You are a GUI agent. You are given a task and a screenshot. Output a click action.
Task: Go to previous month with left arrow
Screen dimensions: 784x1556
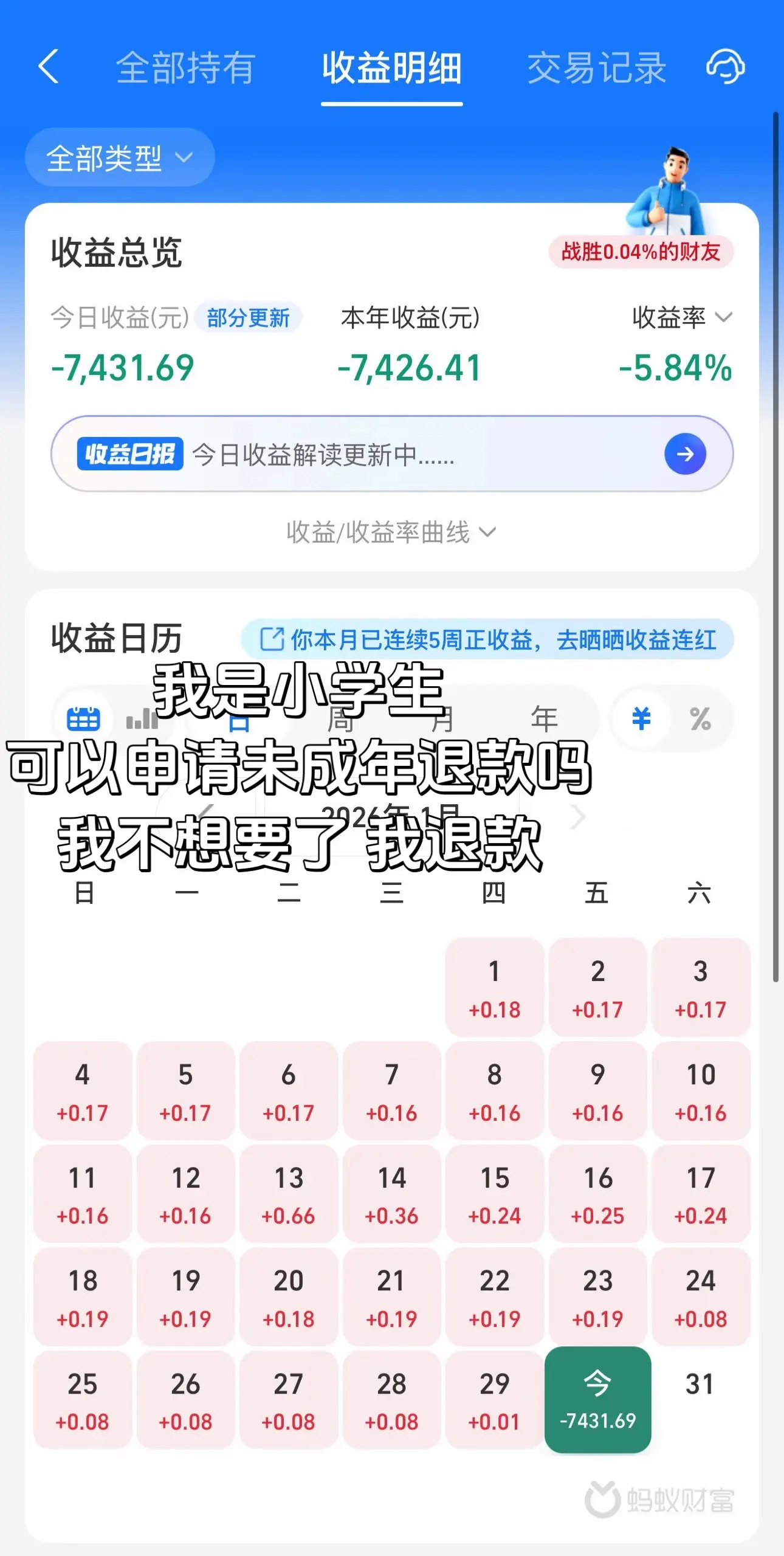204,816
